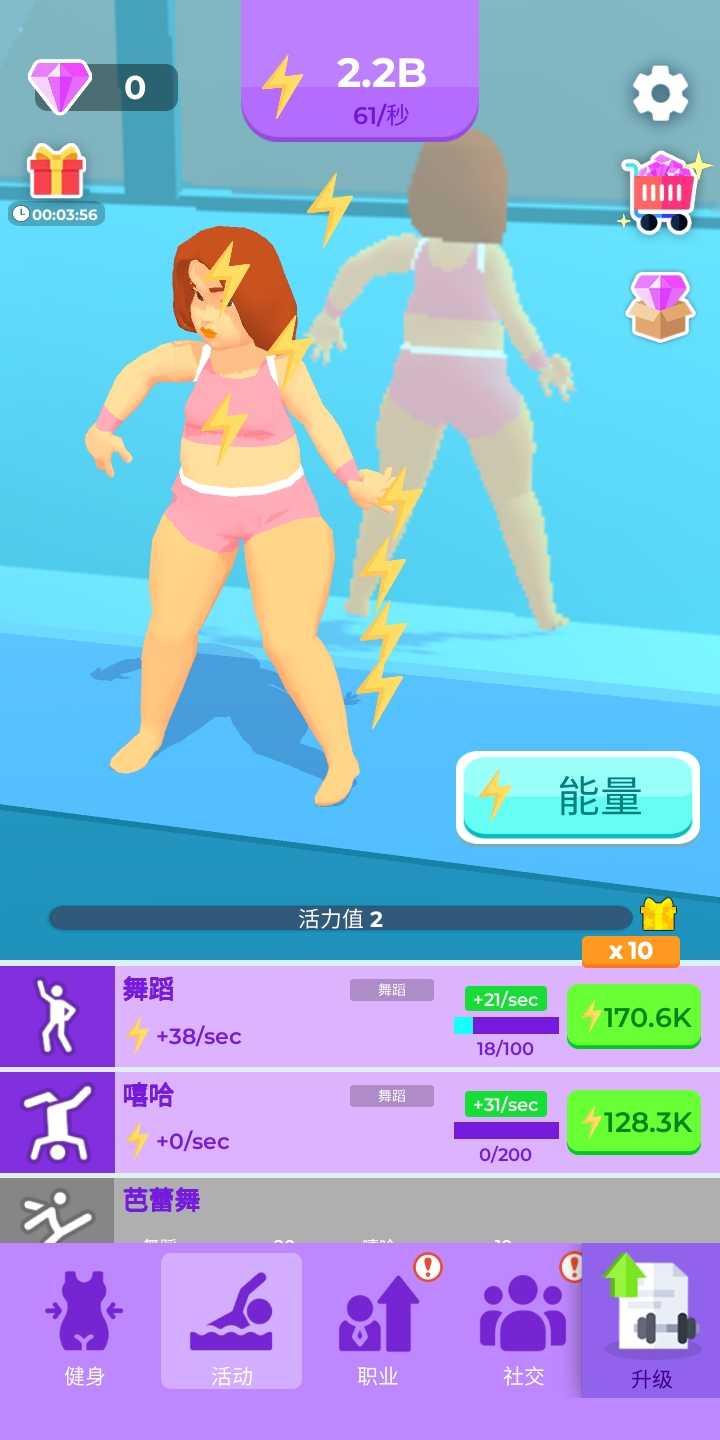The width and height of the screenshot is (720, 1440).
Task: Toggle the x10 purchase multiplier
Action: tap(630, 951)
